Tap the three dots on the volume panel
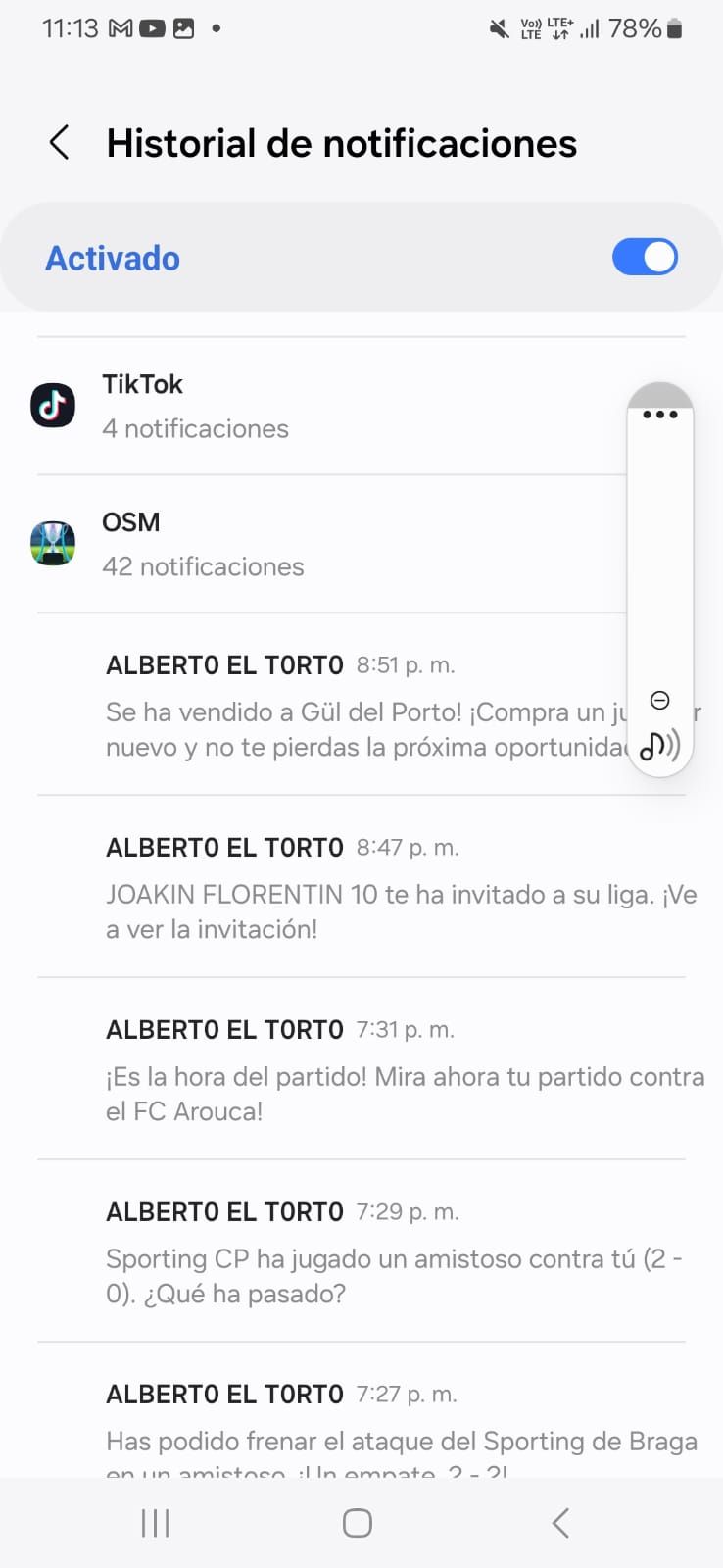The image size is (723, 1568). click(x=660, y=415)
